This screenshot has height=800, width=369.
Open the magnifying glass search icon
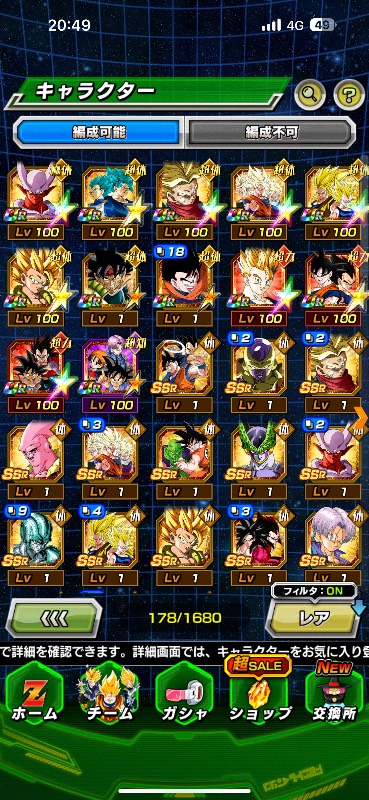tap(310, 93)
